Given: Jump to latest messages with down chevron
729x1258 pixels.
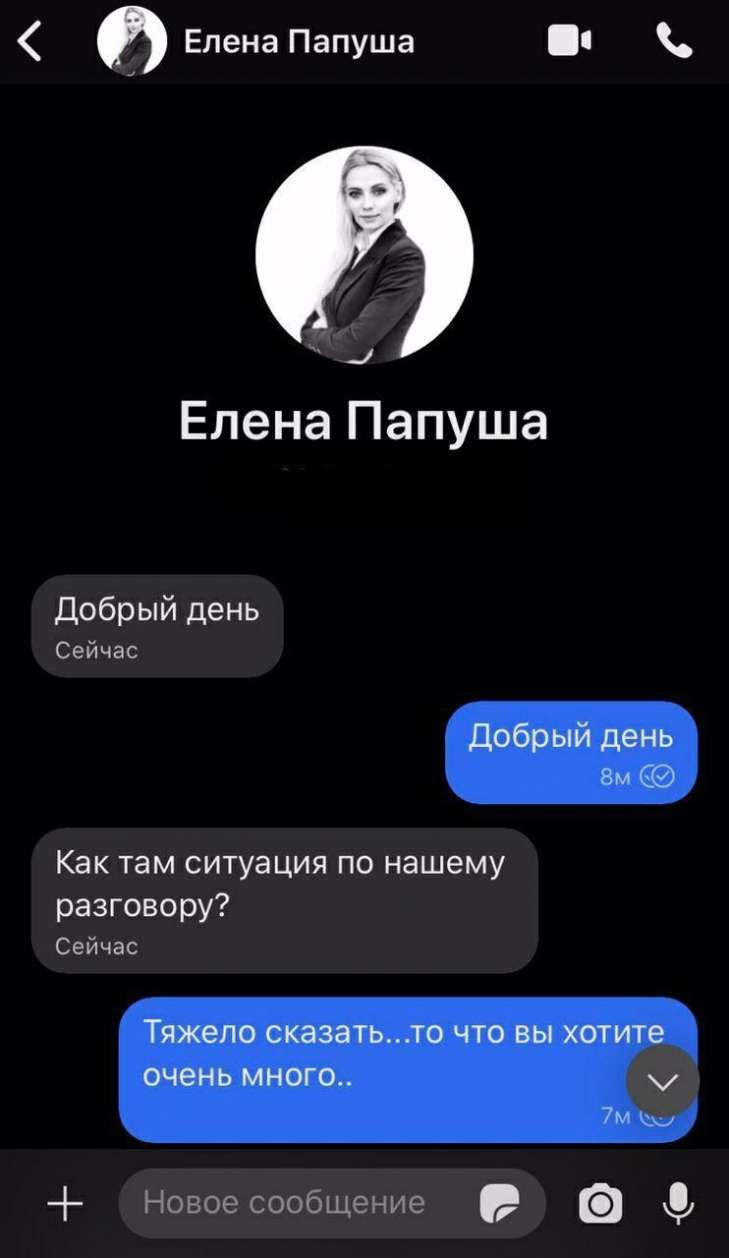Looking at the screenshot, I should 662,1082.
